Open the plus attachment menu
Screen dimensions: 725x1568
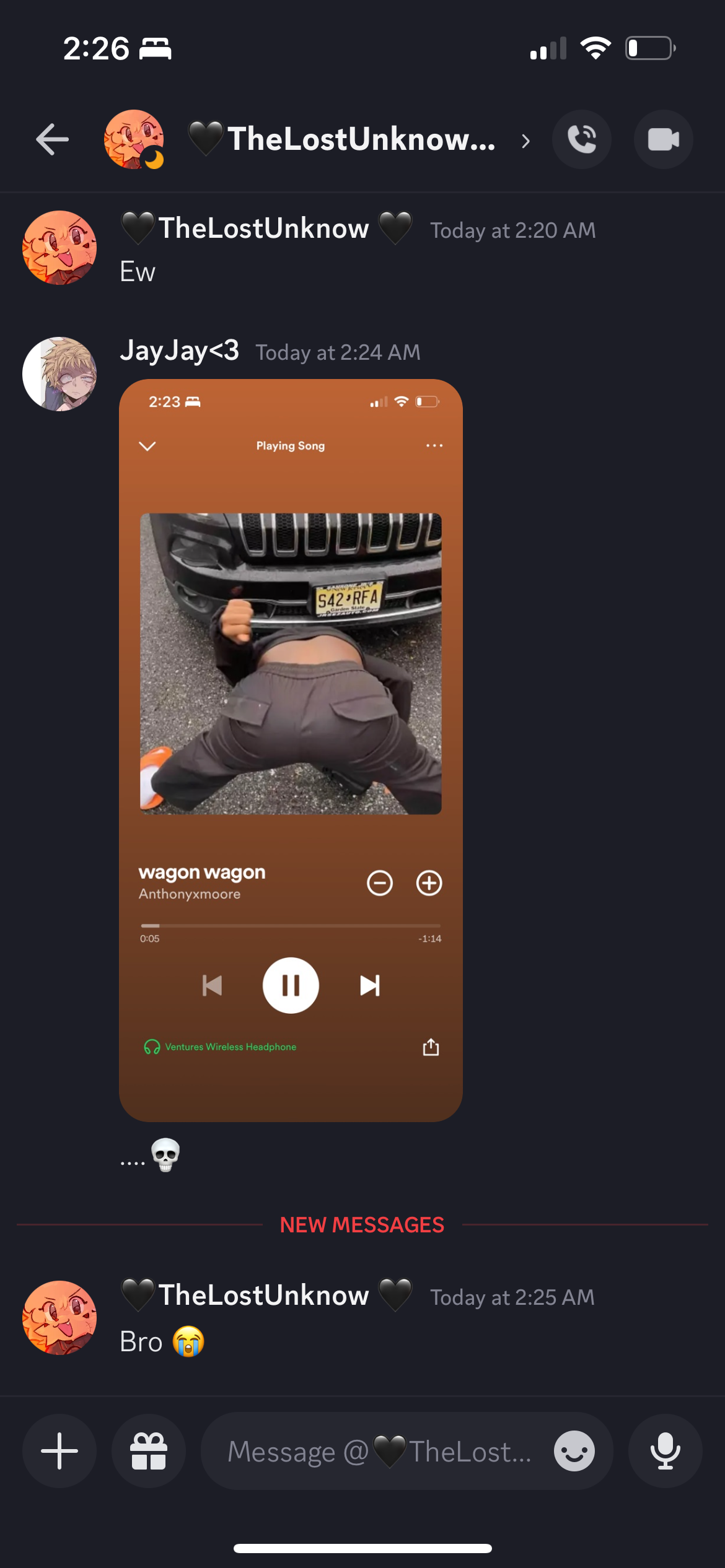59,1450
